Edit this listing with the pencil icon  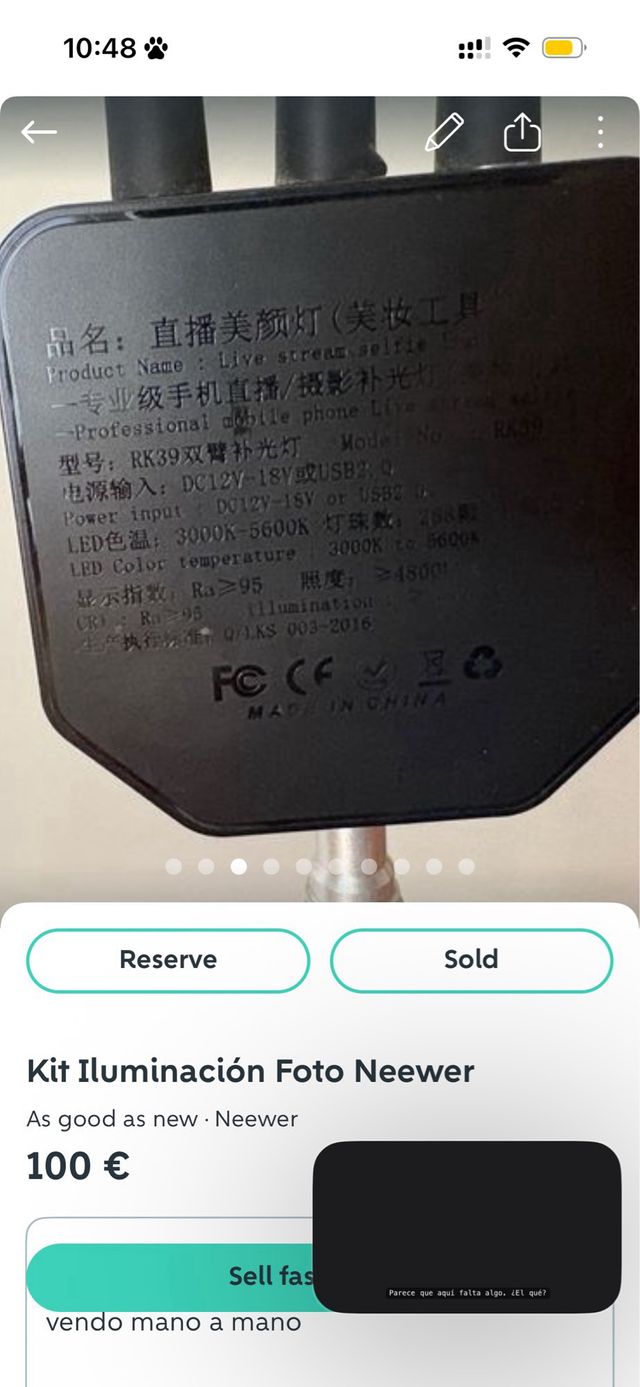tap(444, 132)
